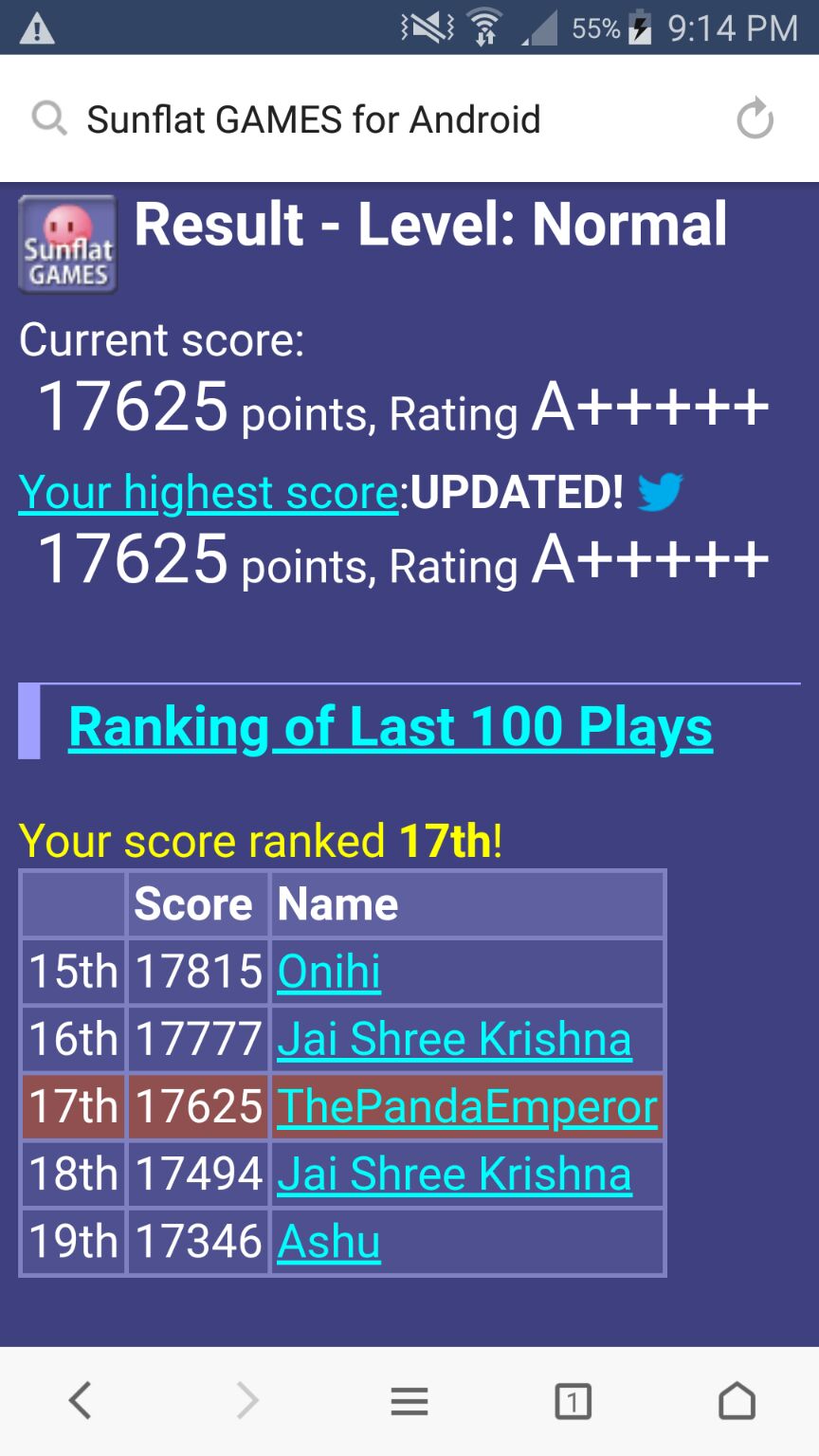
Task: Open Ashu's player link
Action: 329,1243
